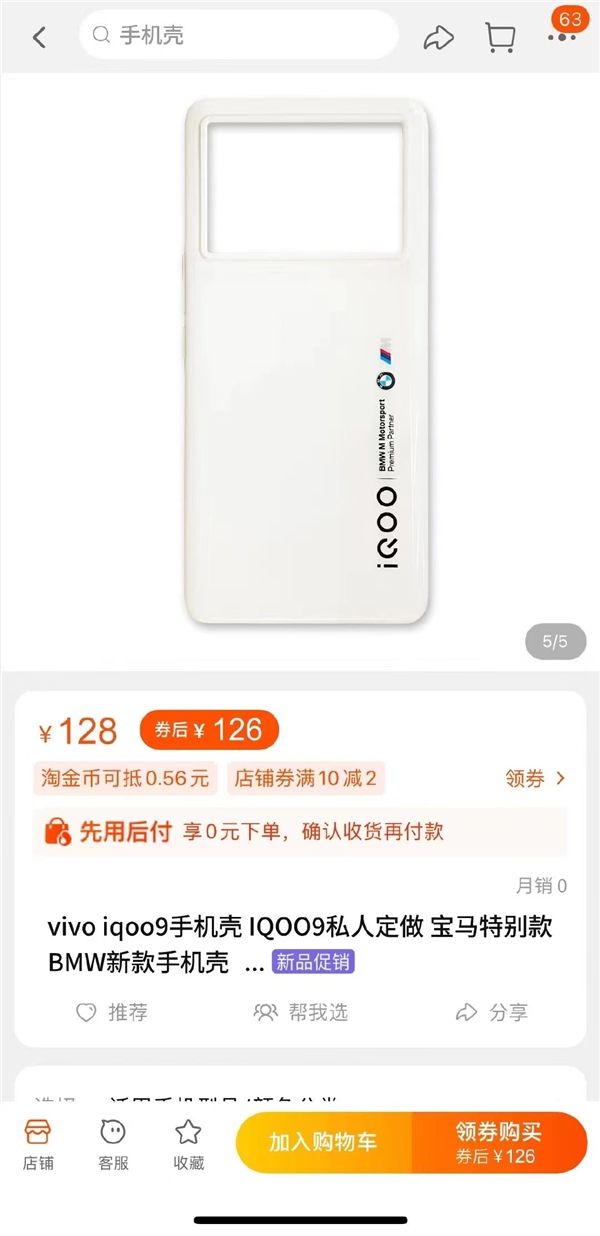The width and height of the screenshot is (600, 1236).
Task: Buy with coupon via 领券购买
Action: pyautogui.click(x=498, y=1142)
